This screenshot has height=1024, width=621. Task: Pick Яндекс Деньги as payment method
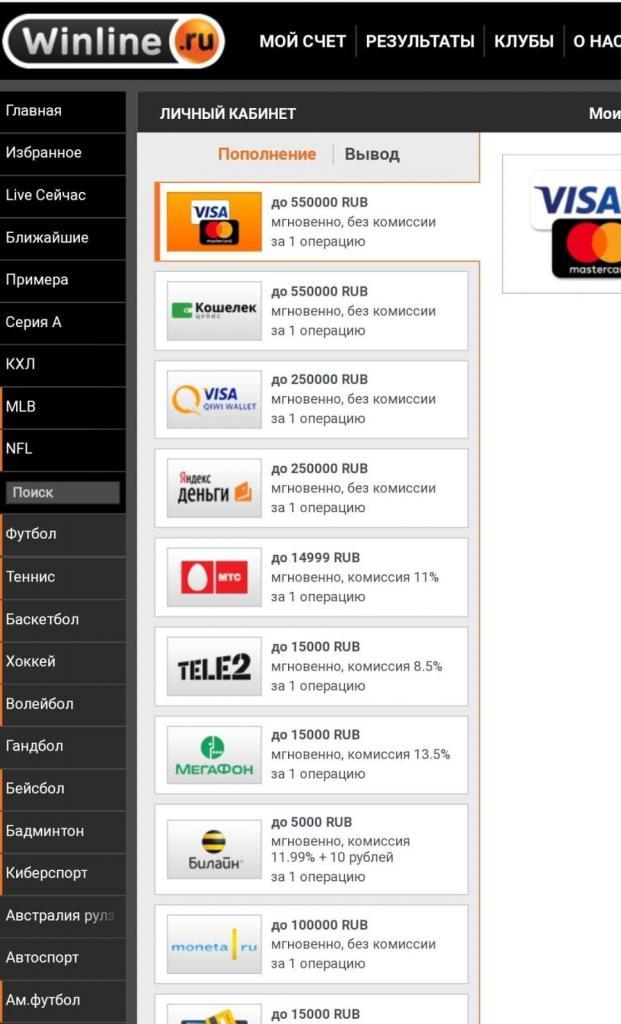(x=311, y=488)
